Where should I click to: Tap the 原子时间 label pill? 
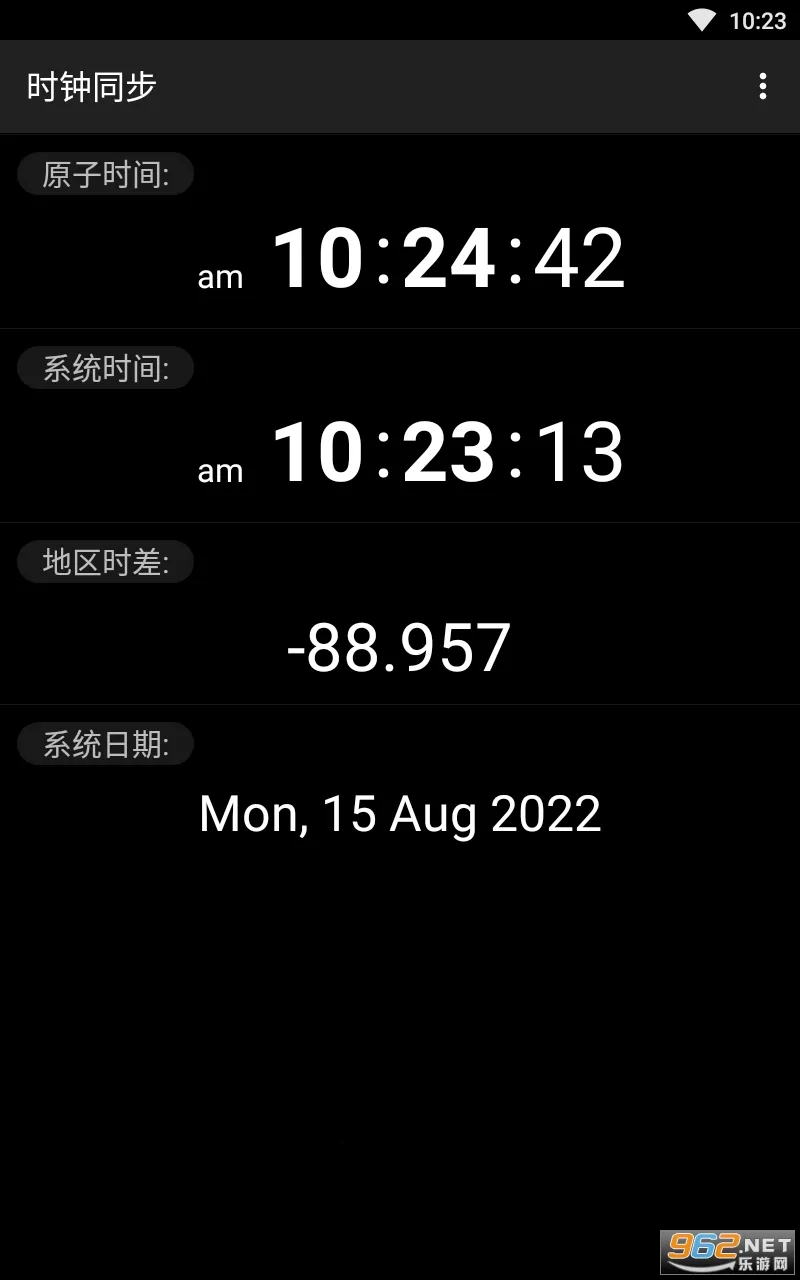(105, 173)
